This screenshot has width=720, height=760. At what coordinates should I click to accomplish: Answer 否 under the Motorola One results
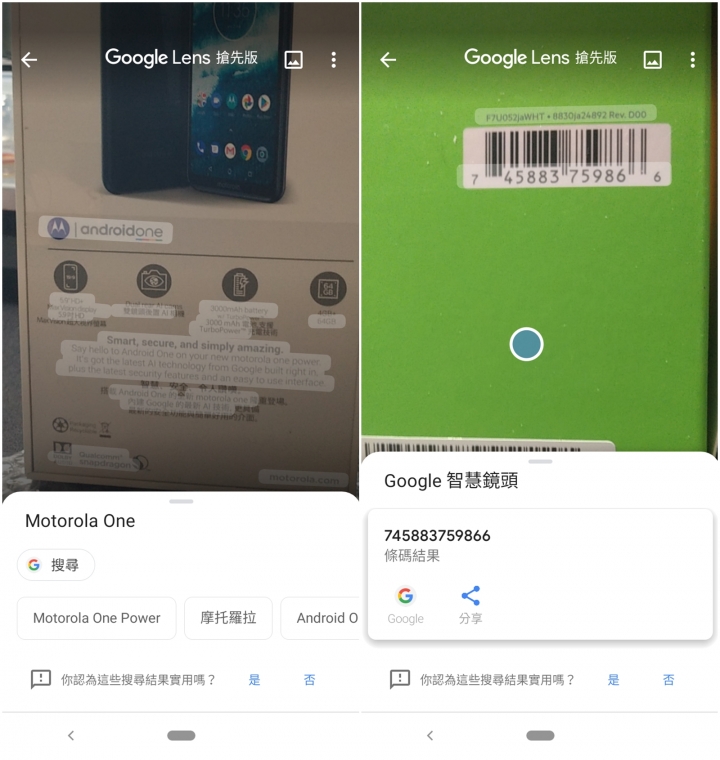[x=309, y=680]
